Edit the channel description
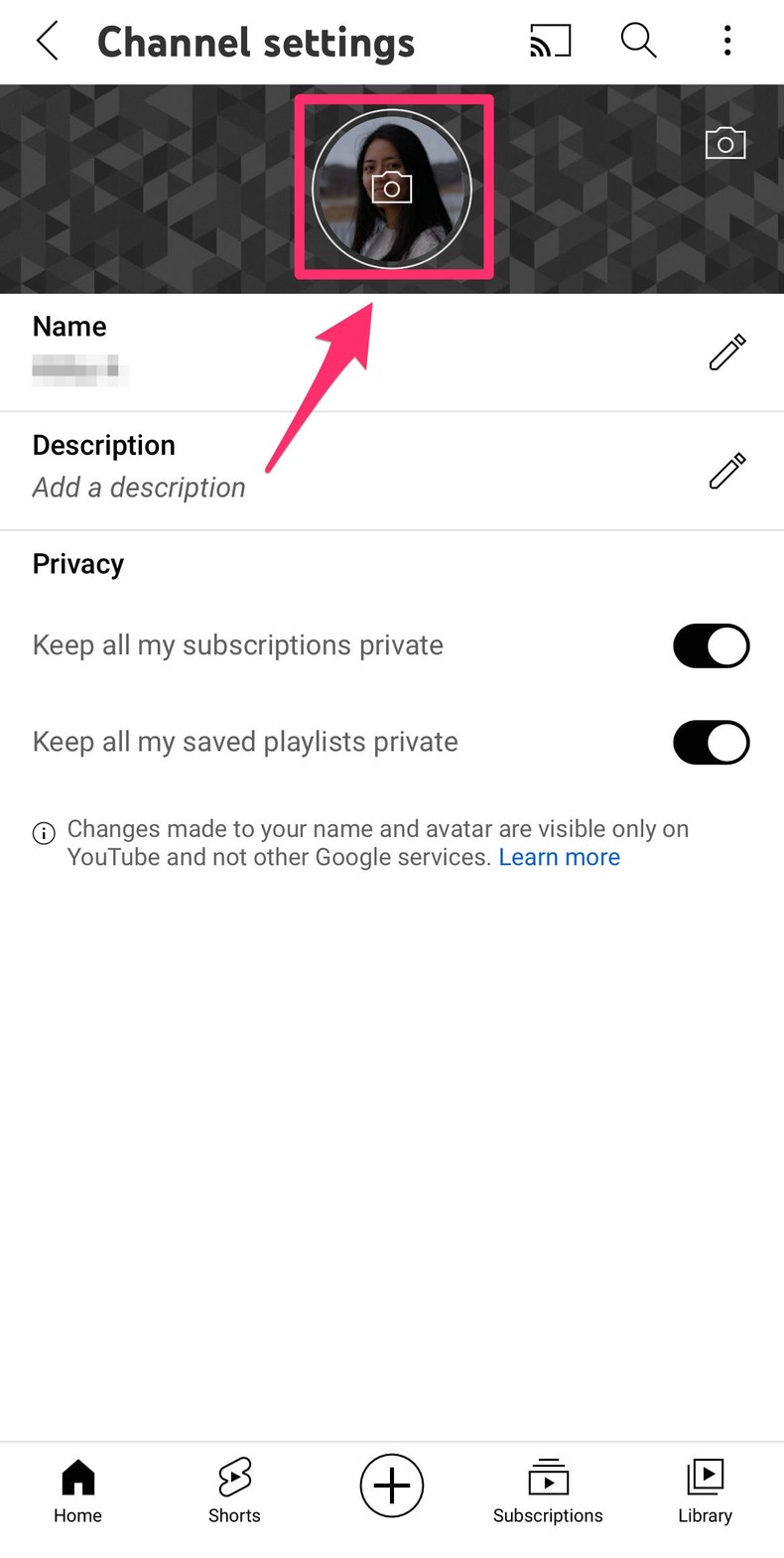The width and height of the screenshot is (784, 1558). (x=727, y=471)
